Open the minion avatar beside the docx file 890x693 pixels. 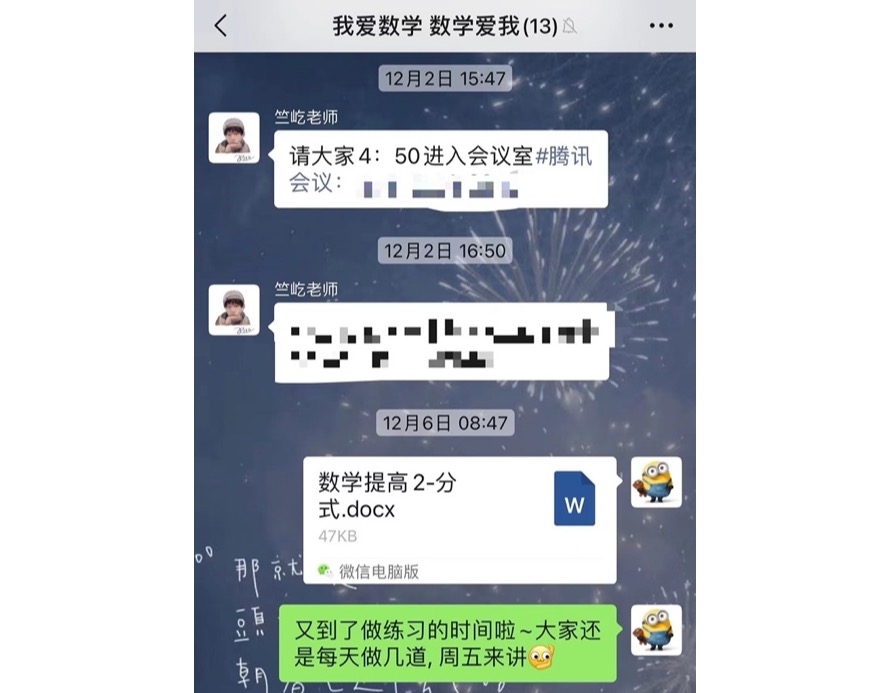point(656,482)
